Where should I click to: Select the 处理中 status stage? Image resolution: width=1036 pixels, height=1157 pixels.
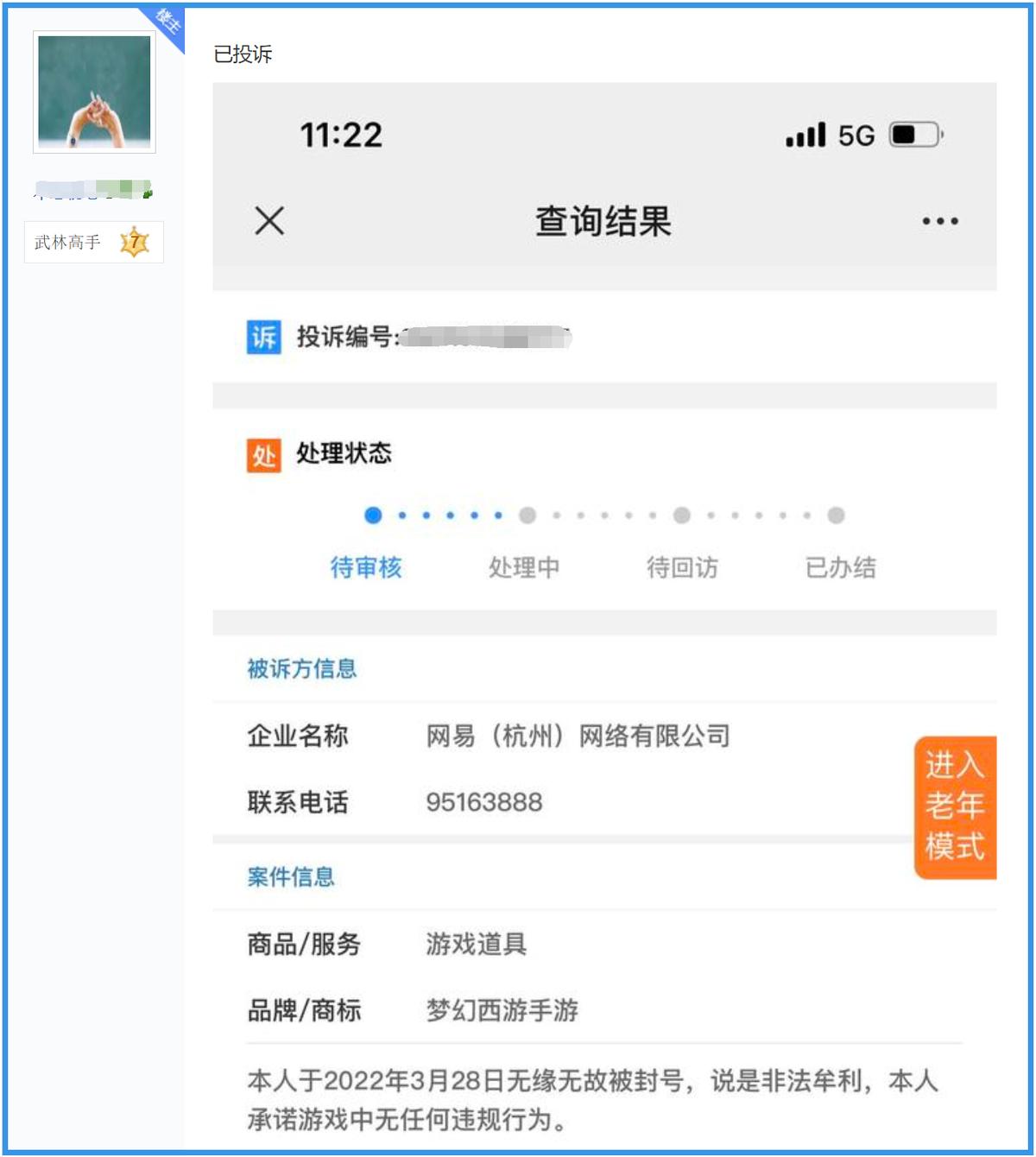click(x=526, y=568)
